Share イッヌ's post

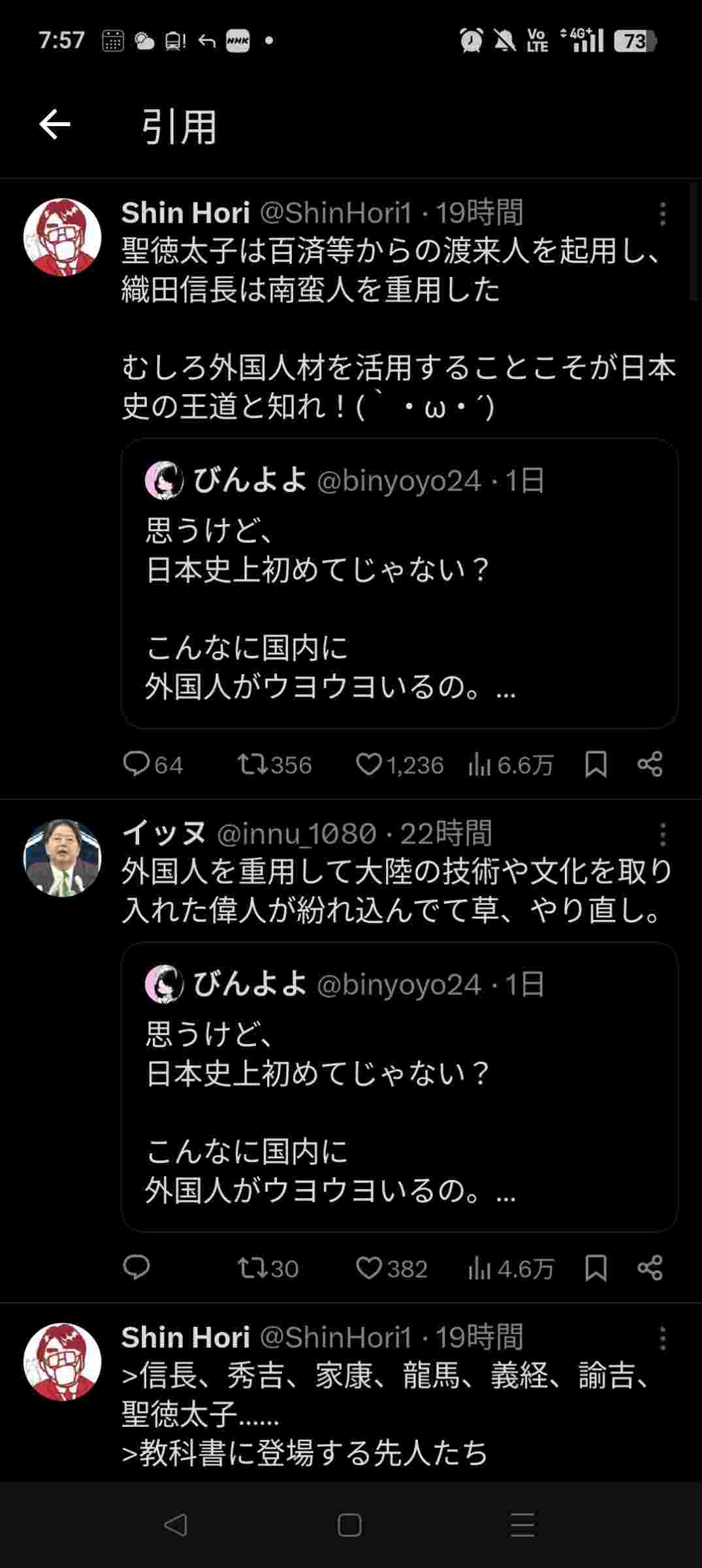(650, 1268)
